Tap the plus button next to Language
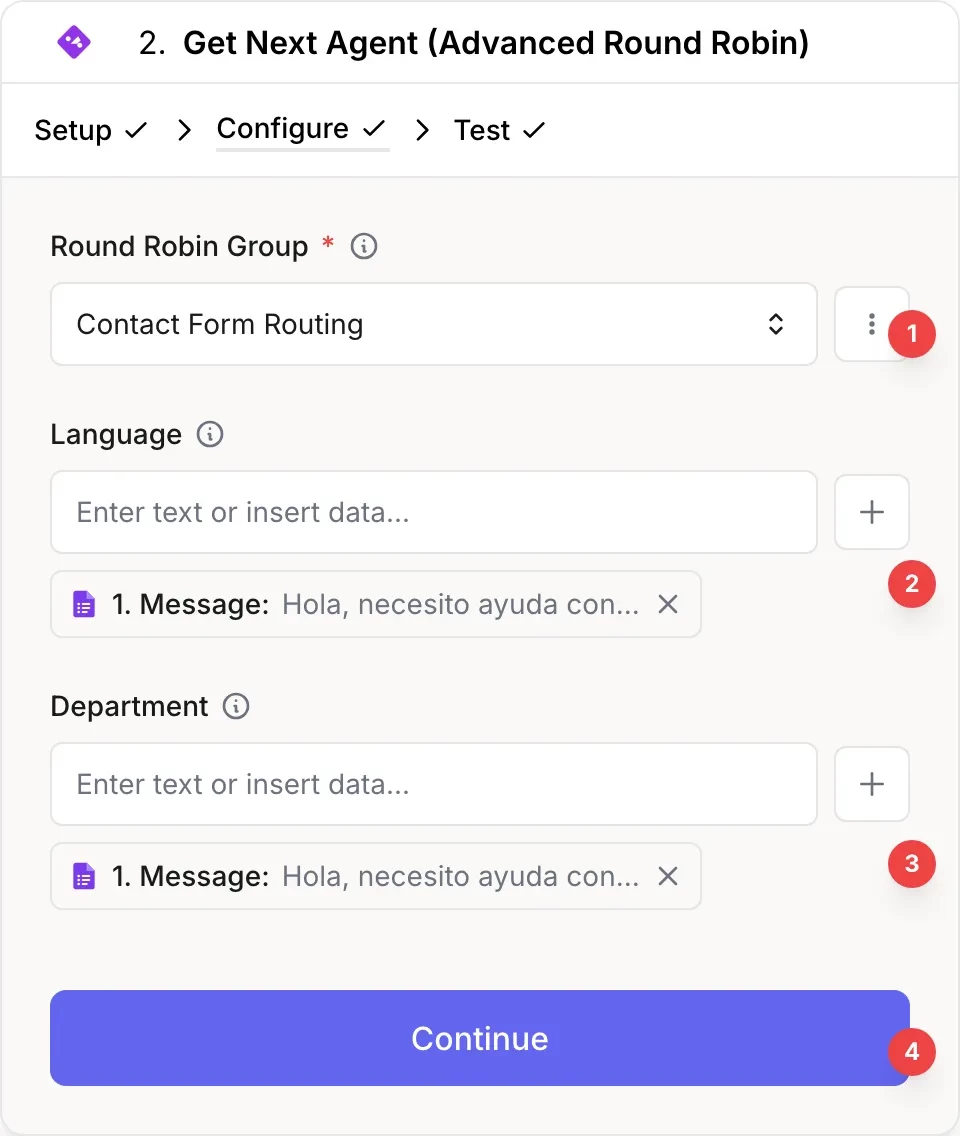Screen dimensions: 960x1136 (x=871, y=512)
